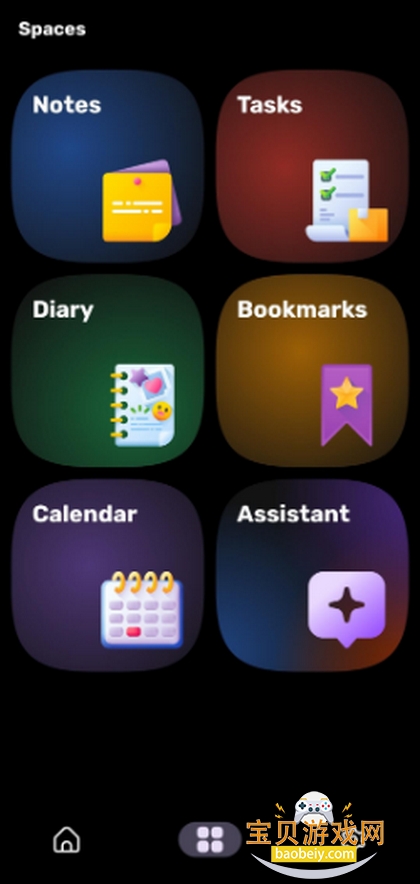Open the Diary space
Viewport: 420px width, 884px height.
[108, 371]
